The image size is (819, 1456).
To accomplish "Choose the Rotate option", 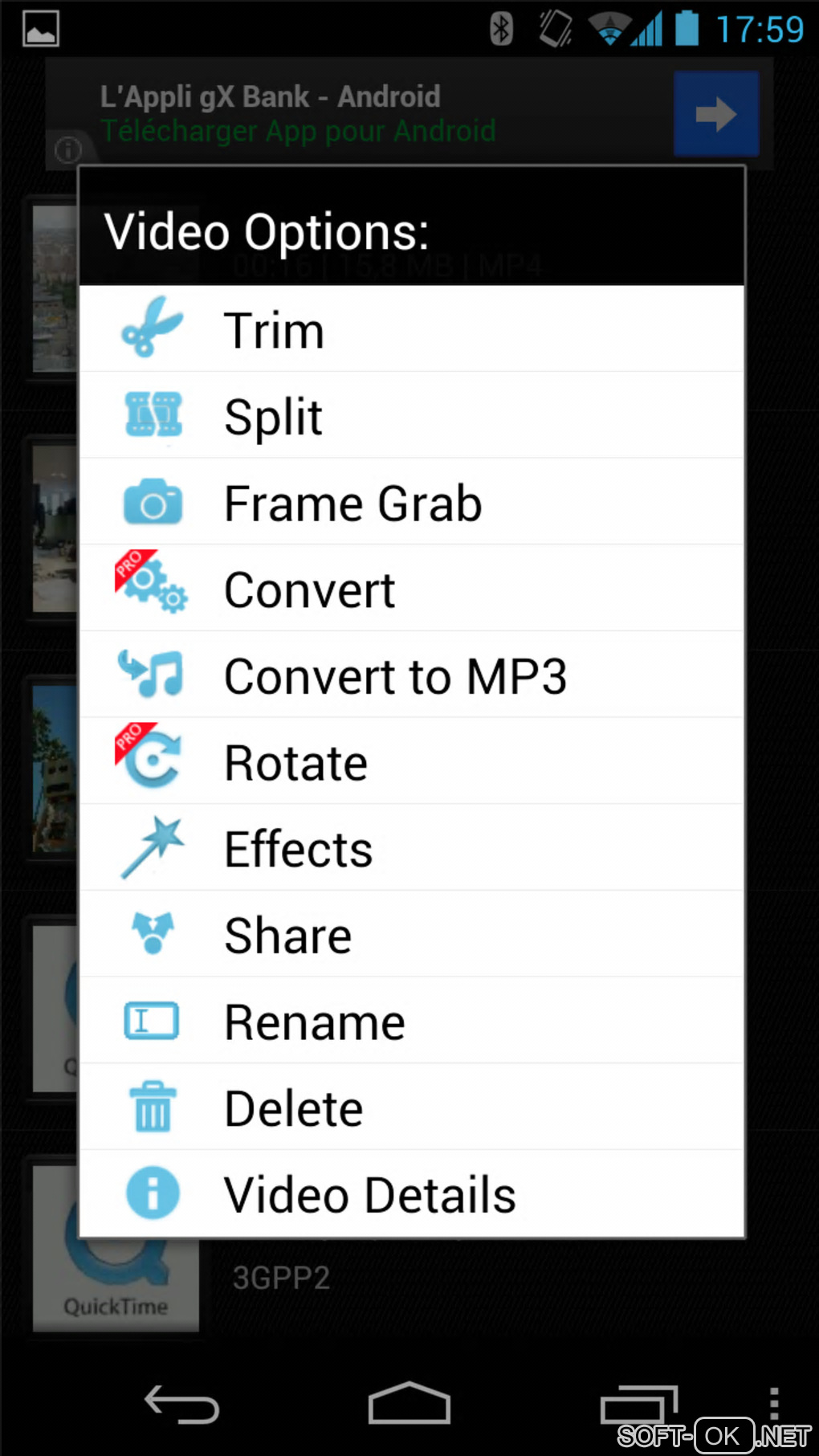I will 411,762.
